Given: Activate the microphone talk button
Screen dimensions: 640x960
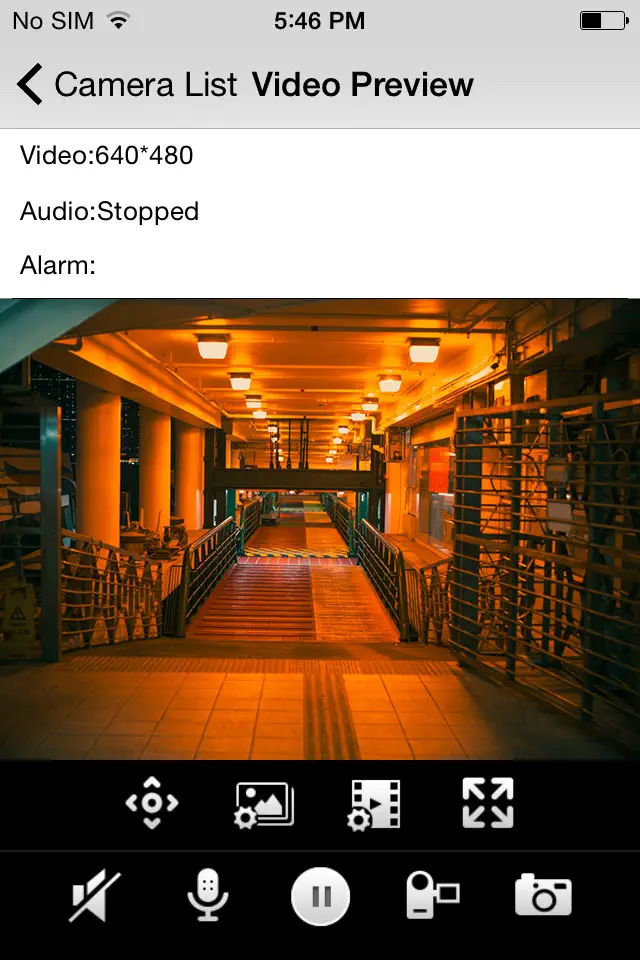Looking at the screenshot, I should (208, 895).
